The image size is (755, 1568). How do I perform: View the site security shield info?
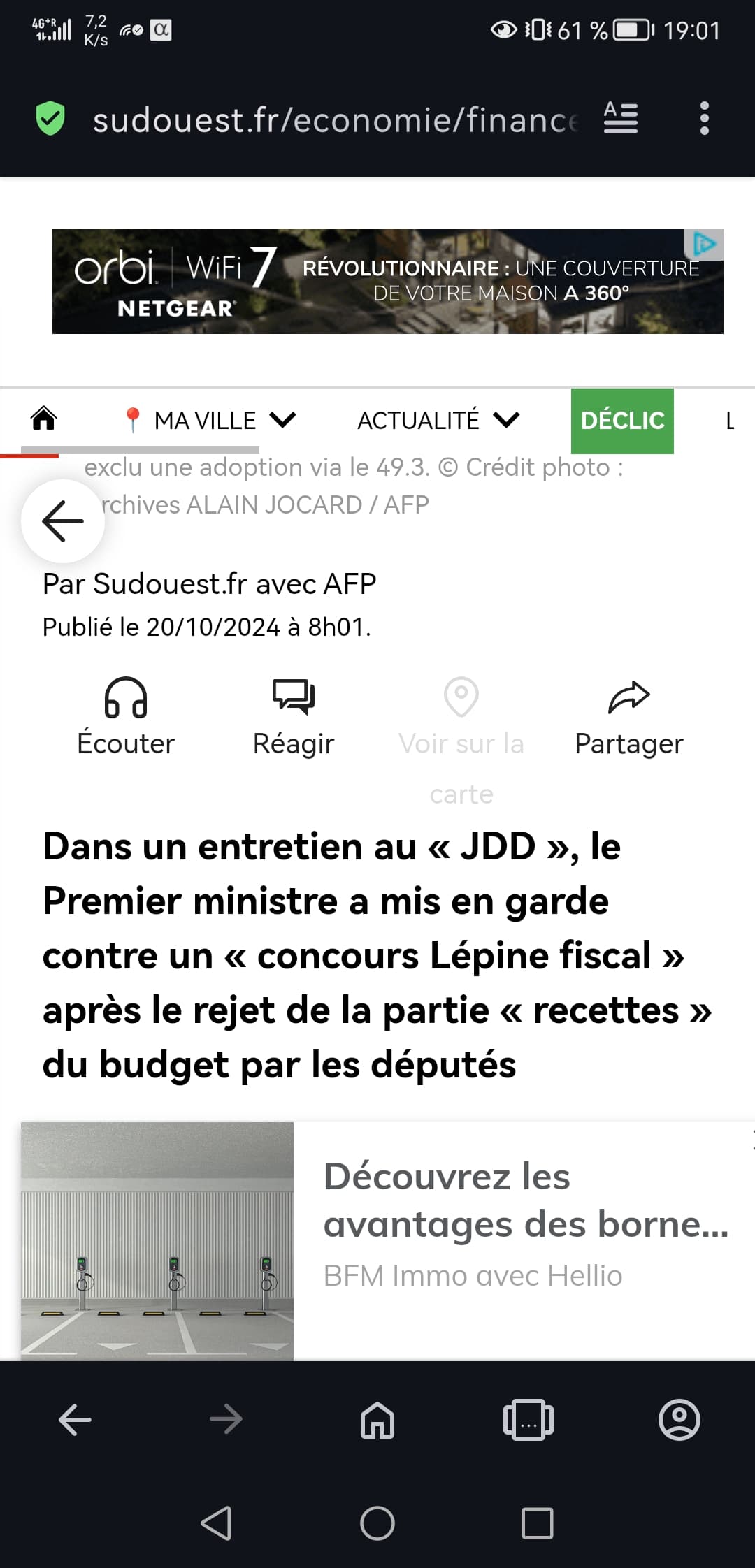pos(50,118)
